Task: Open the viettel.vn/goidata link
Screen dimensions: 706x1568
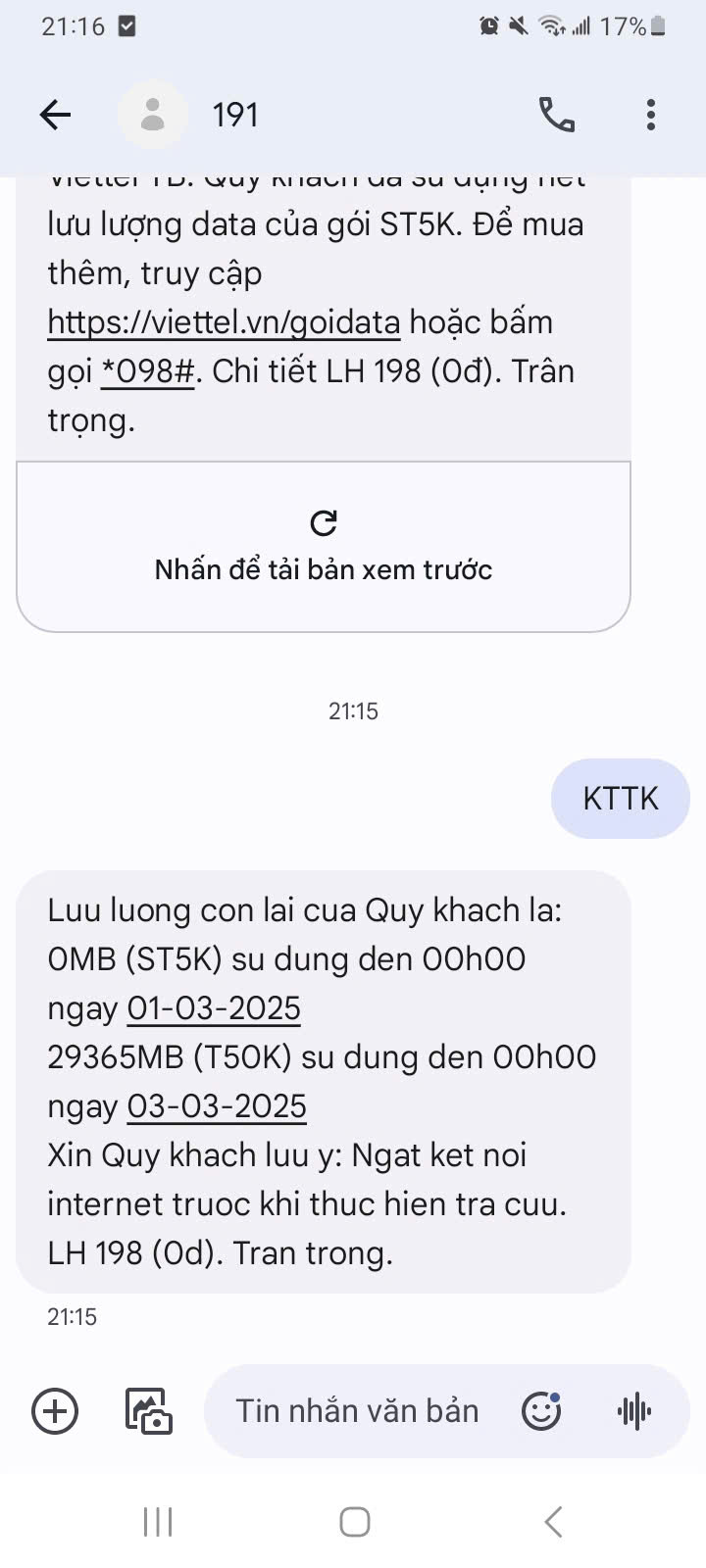Action: pos(224,322)
